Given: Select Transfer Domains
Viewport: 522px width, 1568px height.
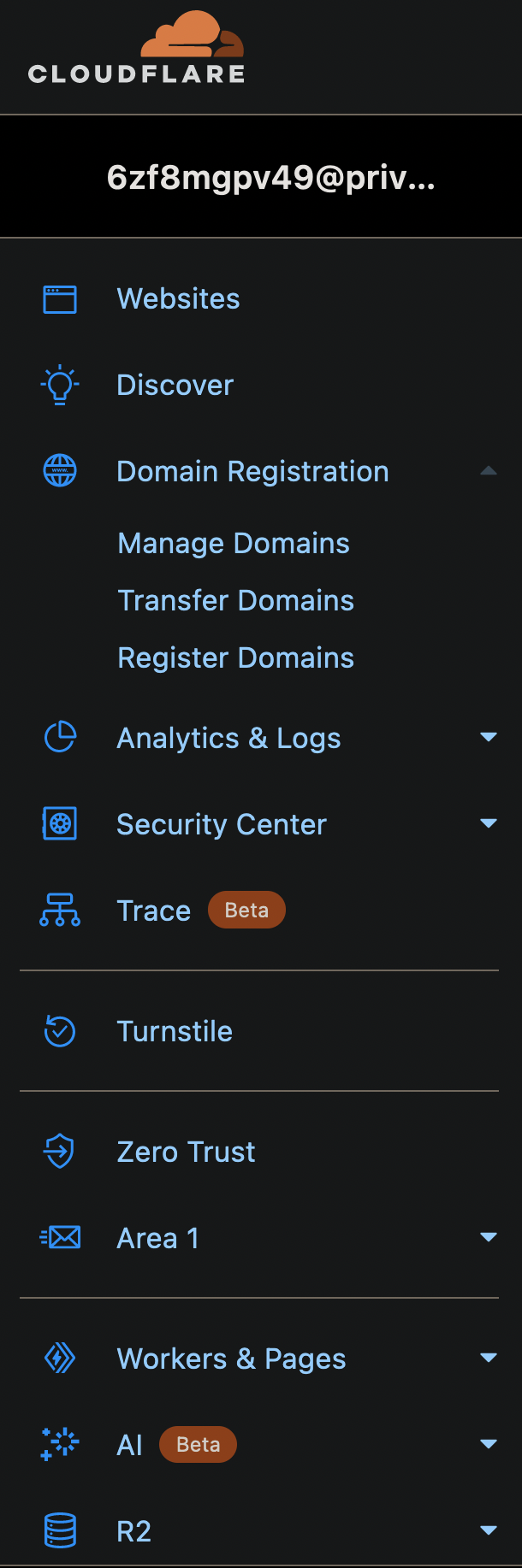Looking at the screenshot, I should [235, 601].
